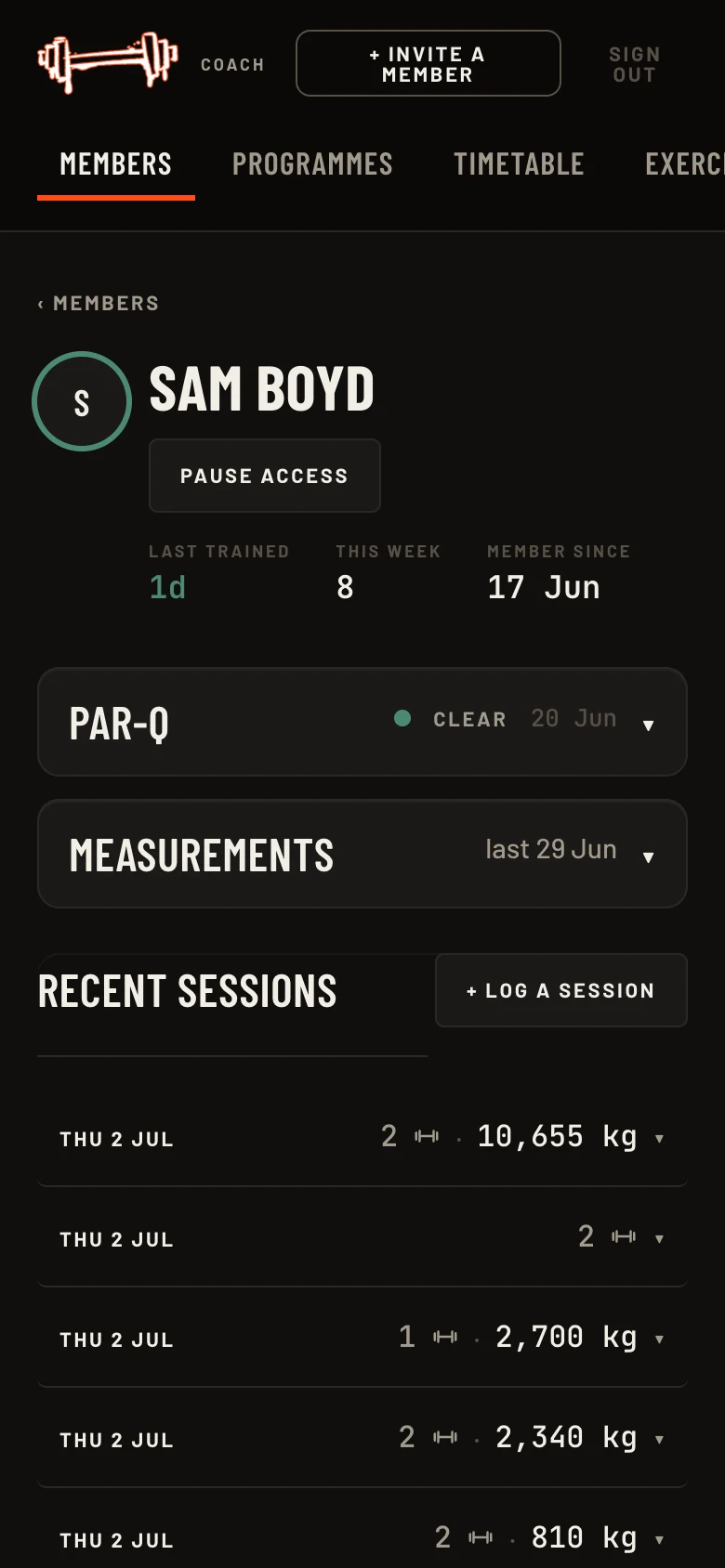Switch to the Programmes tab
This screenshot has height=1568, width=725.
click(312, 164)
